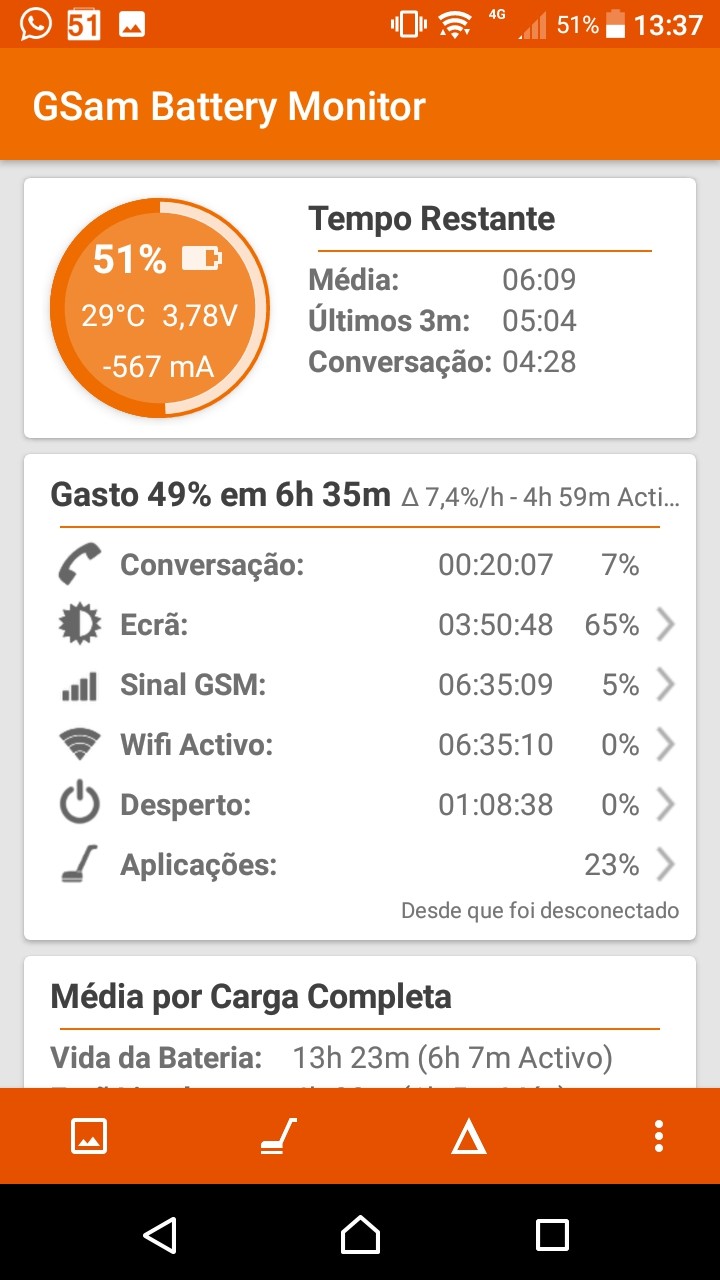Viewport: 720px width, 1280px height.
Task: Go to the home screen
Action: (x=360, y=1234)
